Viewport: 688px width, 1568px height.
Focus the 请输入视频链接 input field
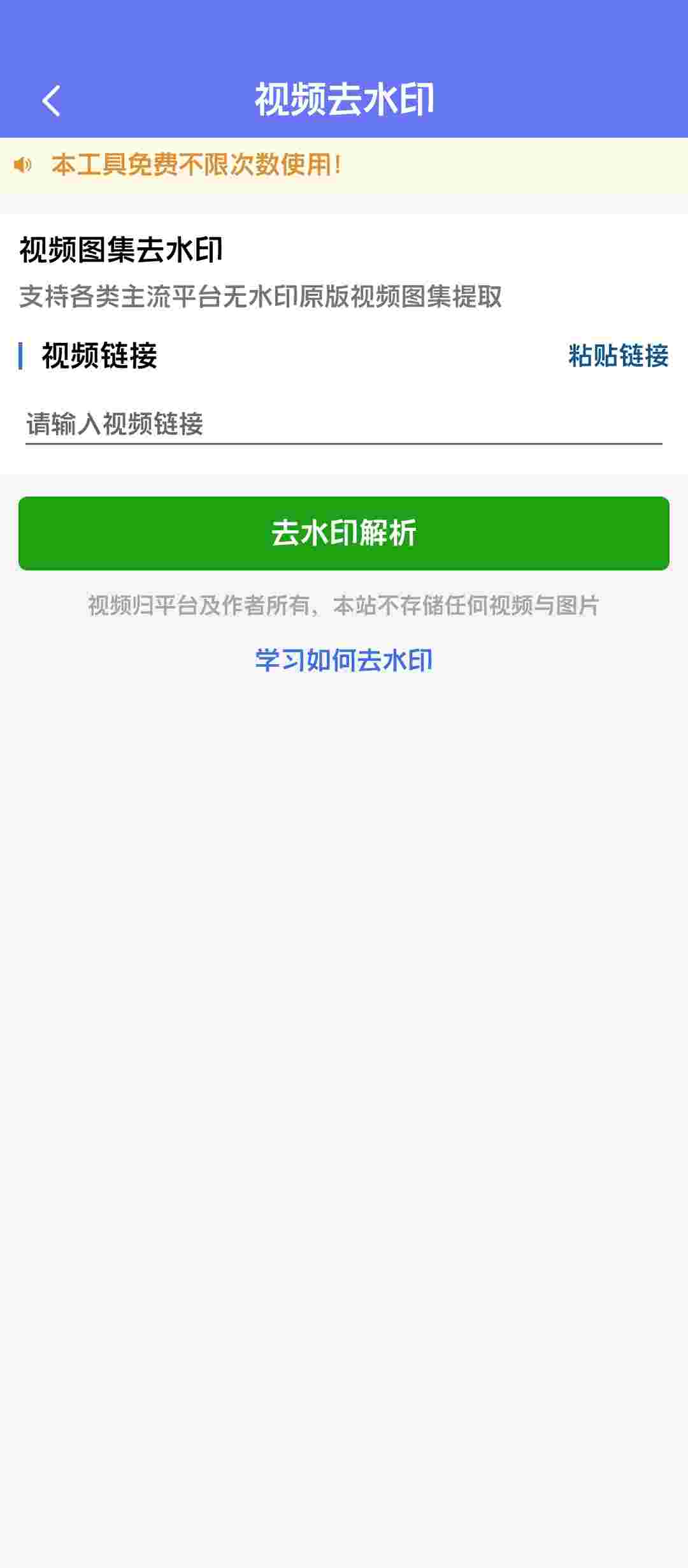pos(344,424)
